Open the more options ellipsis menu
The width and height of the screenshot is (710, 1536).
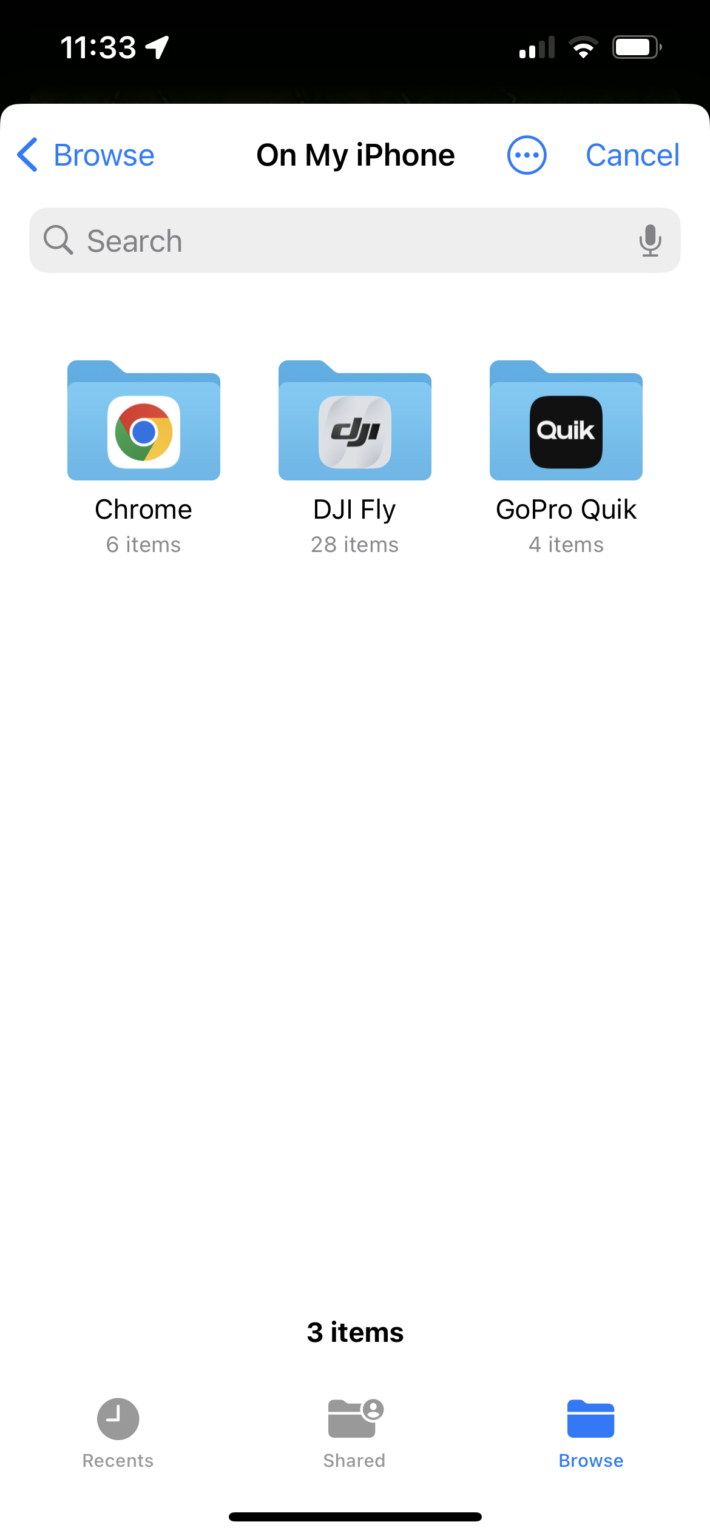tap(527, 155)
